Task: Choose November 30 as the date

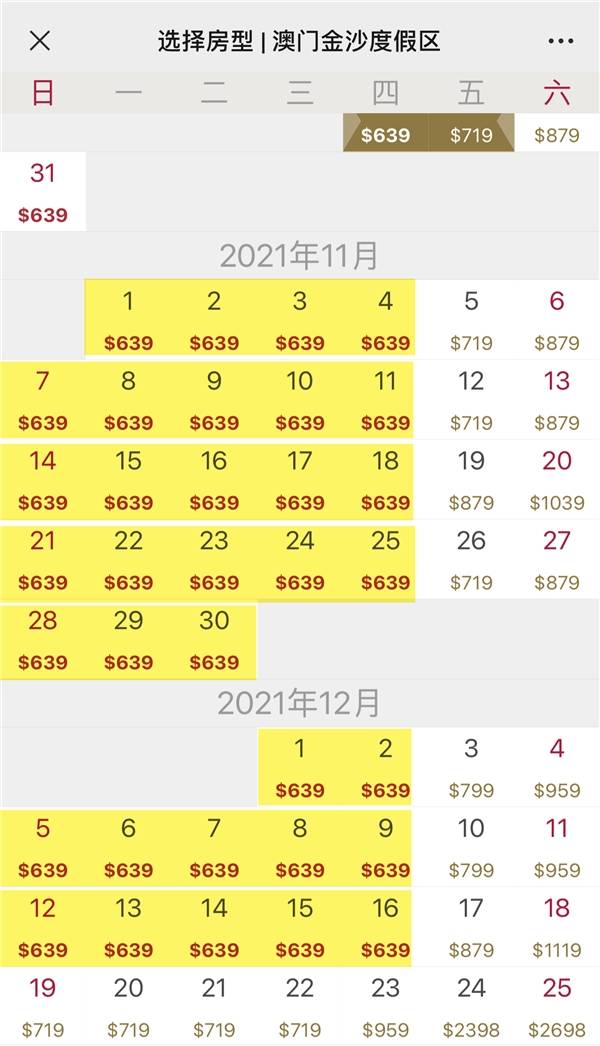Action: coord(214,639)
